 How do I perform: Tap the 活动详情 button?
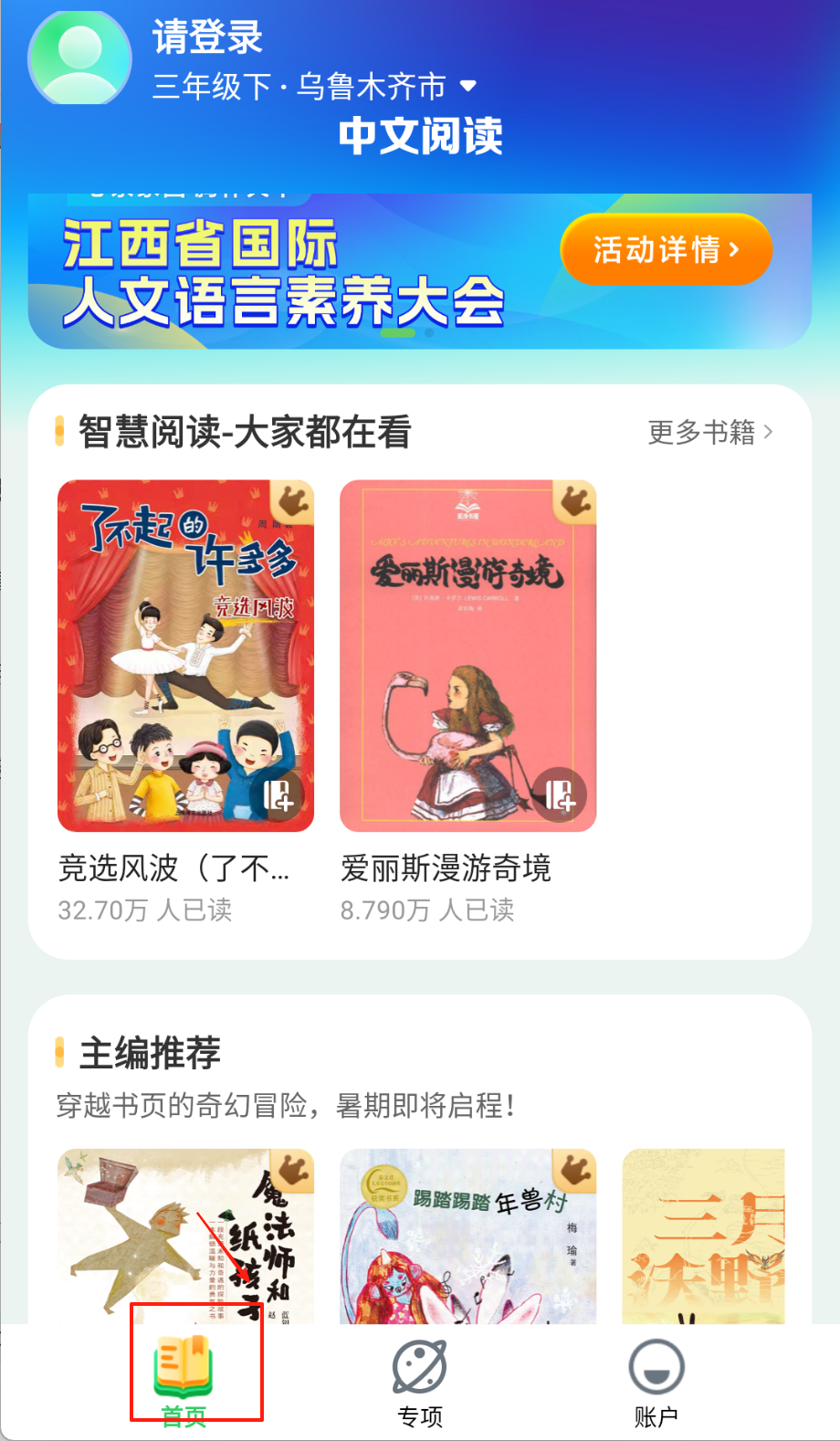666,249
